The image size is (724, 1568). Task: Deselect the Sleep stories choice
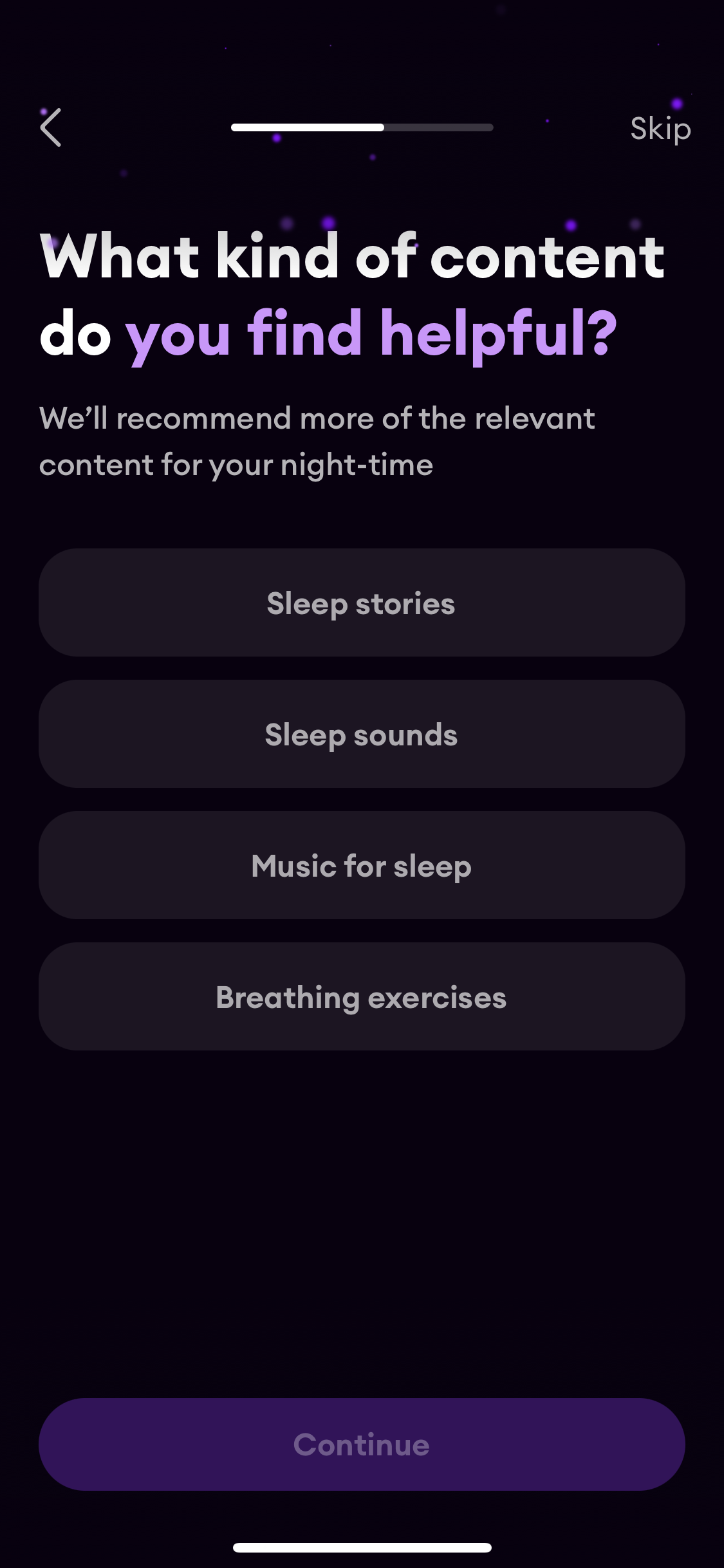click(362, 603)
